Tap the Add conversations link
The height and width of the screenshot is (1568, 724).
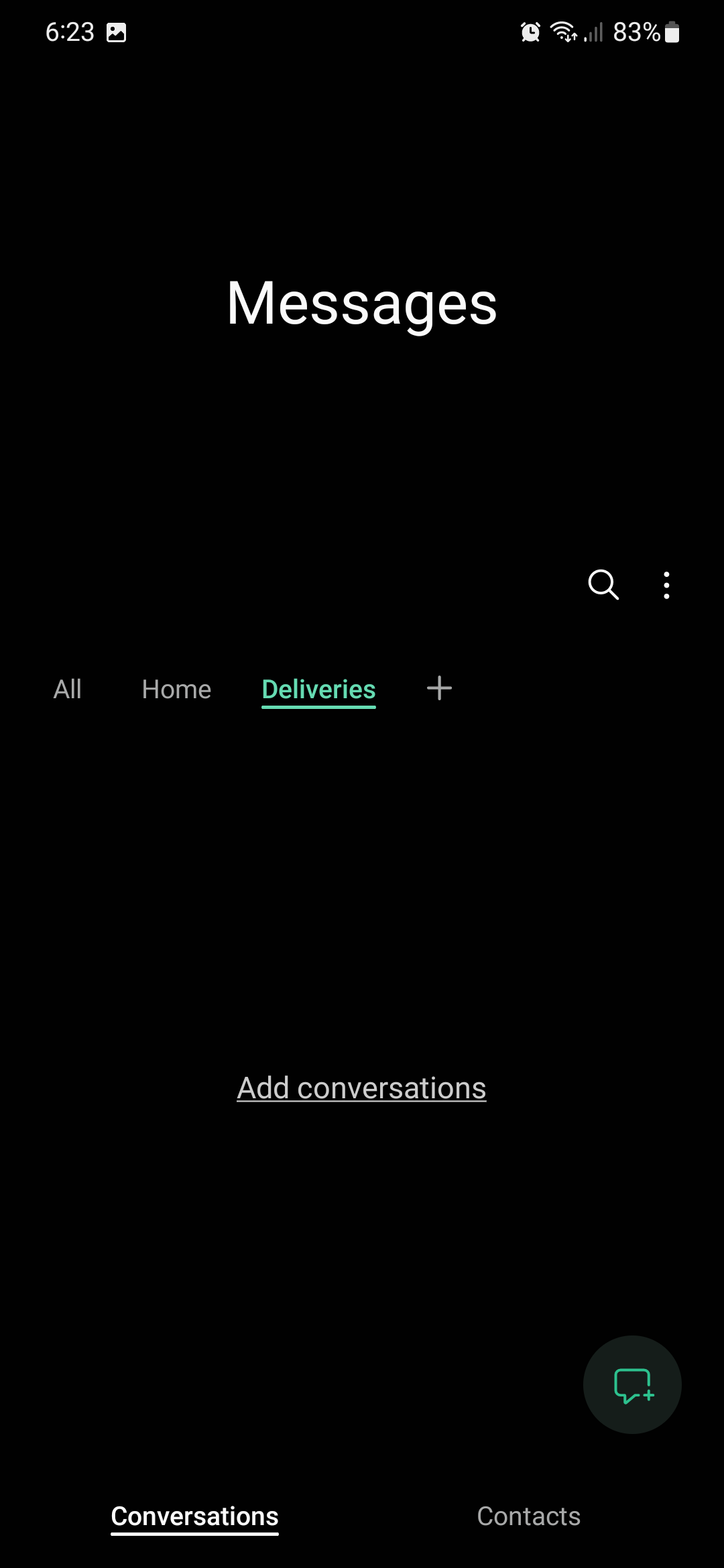pyautogui.click(x=361, y=1088)
